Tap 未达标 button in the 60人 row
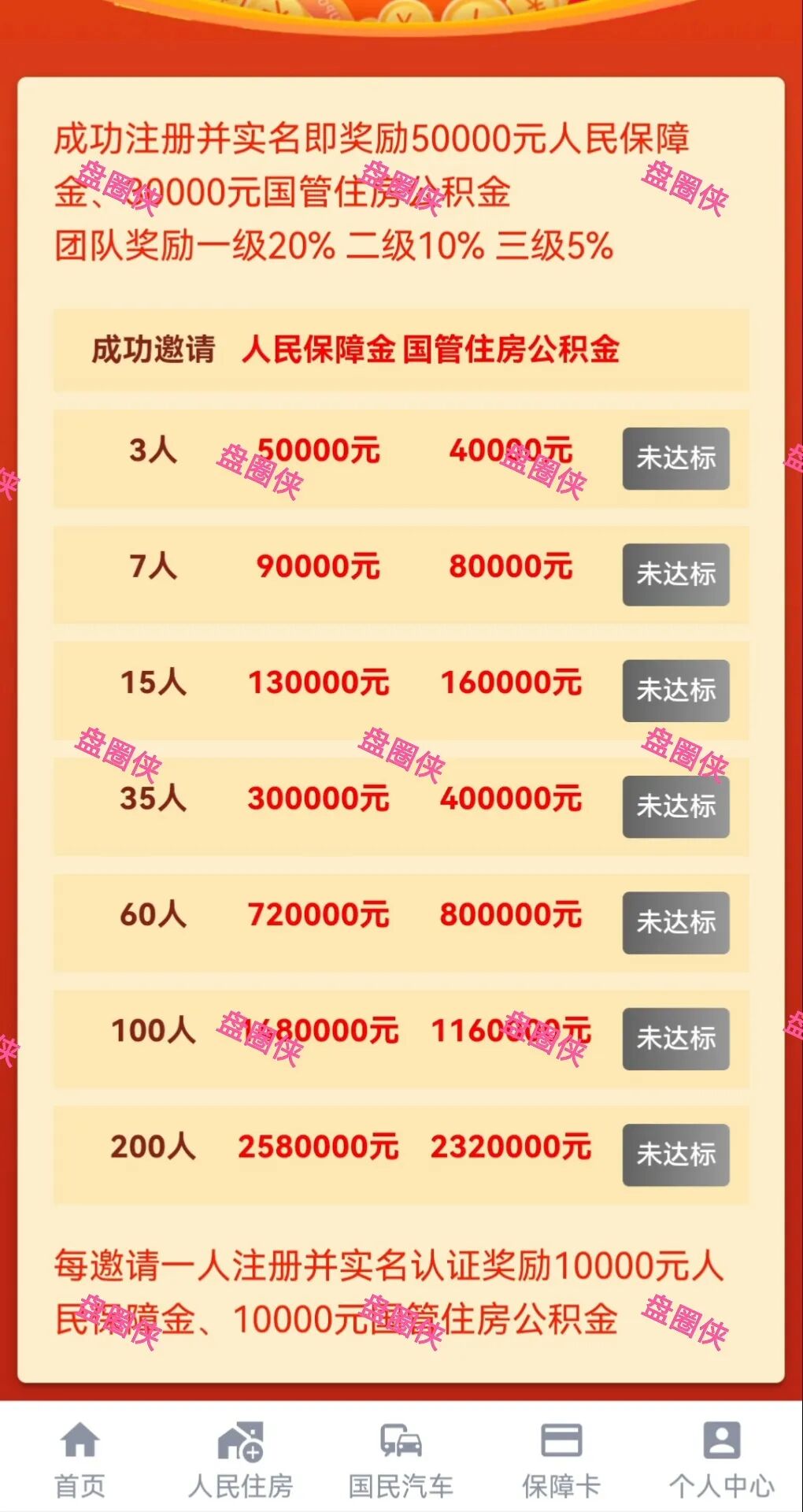Screen dimensions: 803x1512 (675, 922)
